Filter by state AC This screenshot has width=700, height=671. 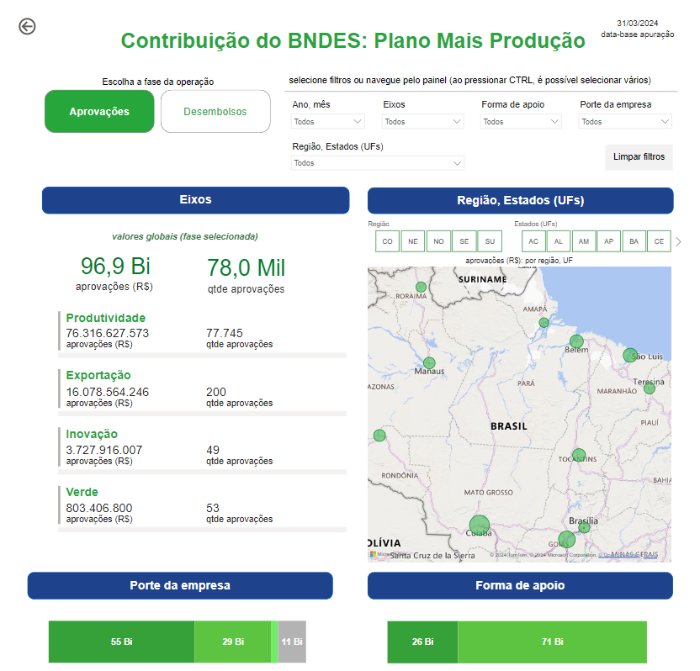[x=534, y=242]
